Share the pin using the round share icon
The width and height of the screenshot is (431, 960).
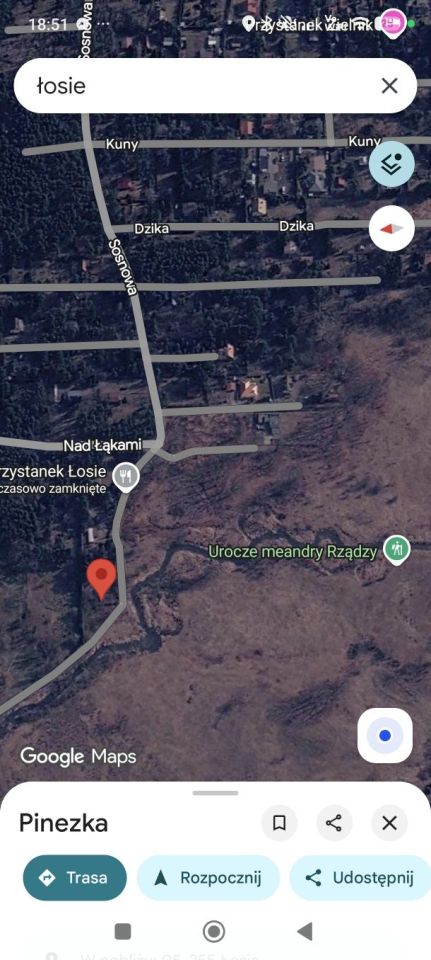tap(334, 823)
